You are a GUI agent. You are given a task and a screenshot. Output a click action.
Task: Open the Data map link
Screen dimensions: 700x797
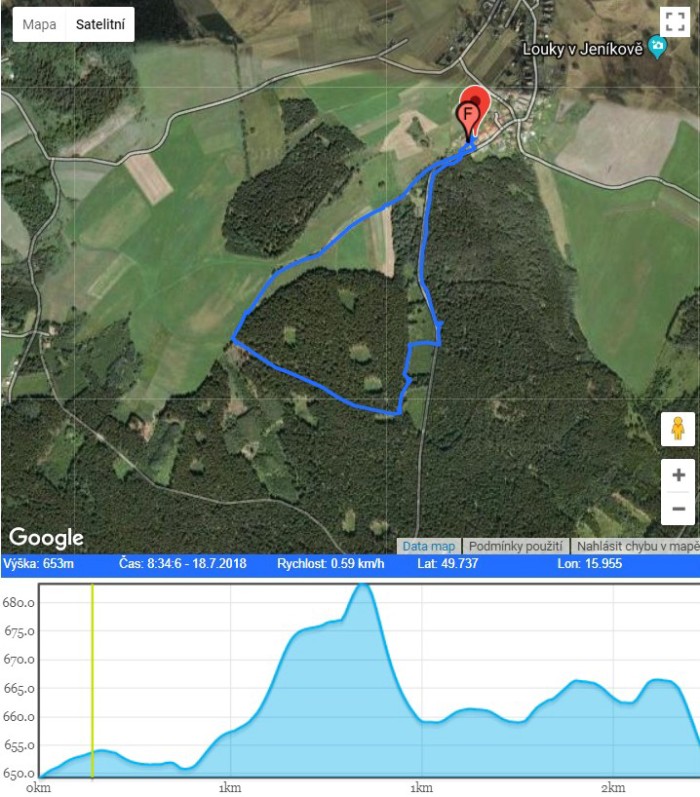(429, 546)
